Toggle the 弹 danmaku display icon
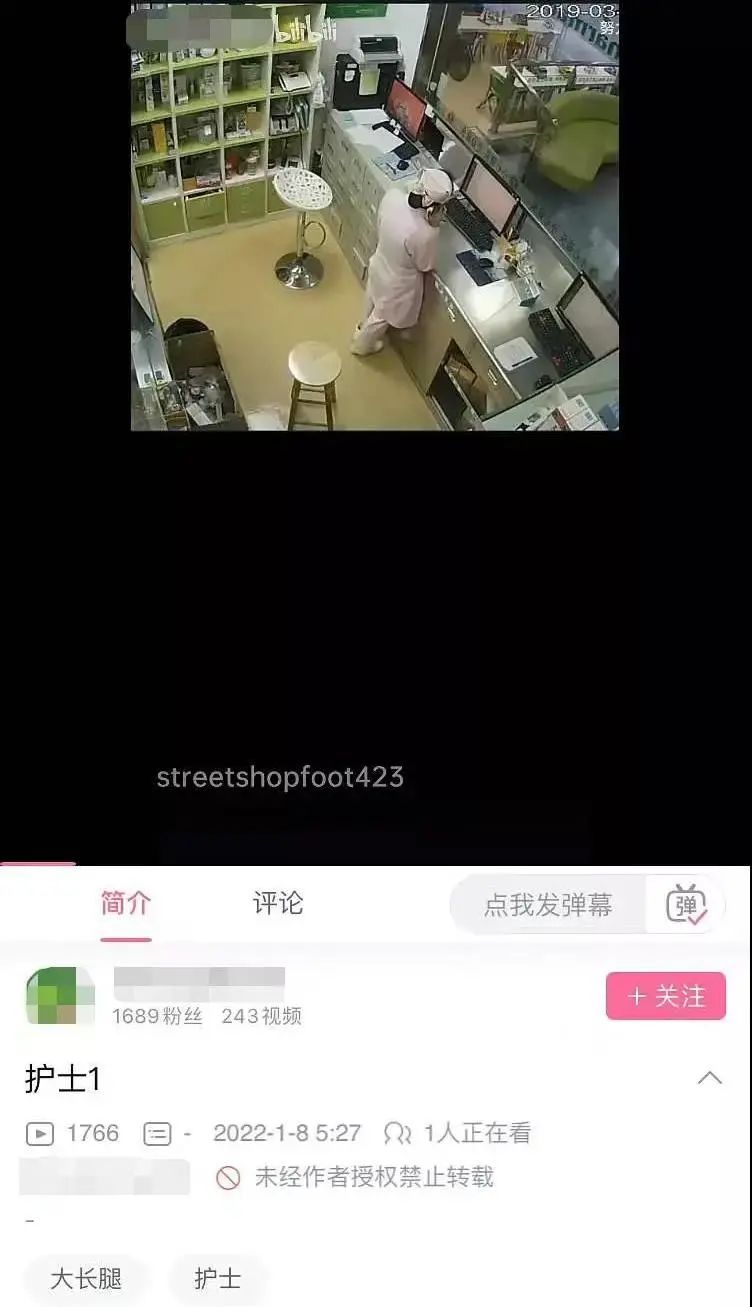This screenshot has width=752, height=1307. point(686,905)
